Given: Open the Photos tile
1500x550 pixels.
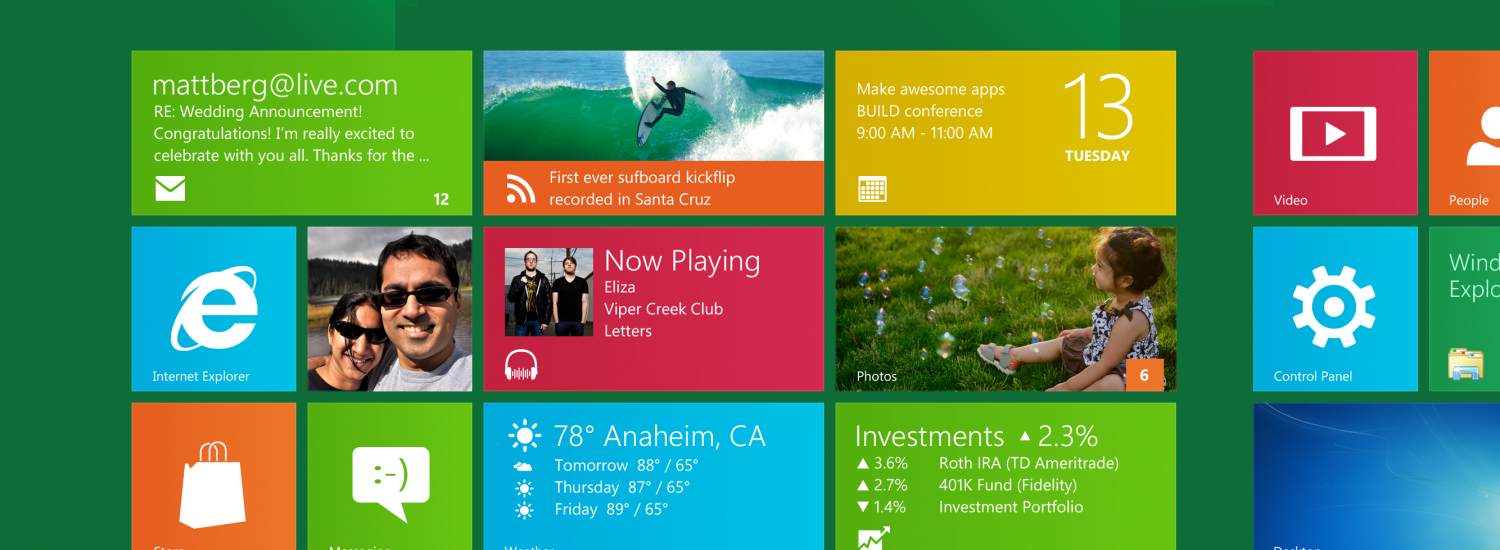Looking at the screenshot, I should (x=1005, y=309).
